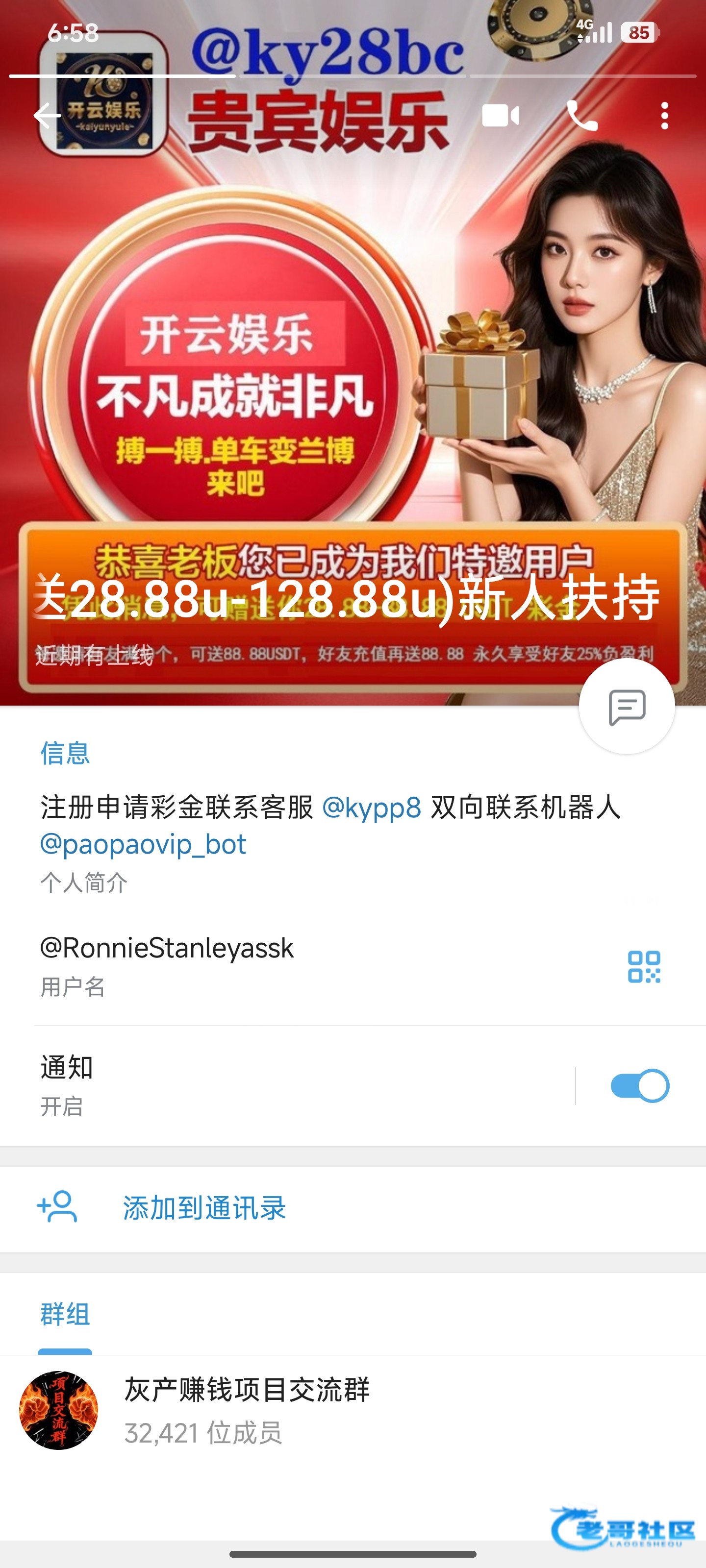The image size is (706, 1568).
Task: Open the three-dot overflow menu
Action: (664, 116)
